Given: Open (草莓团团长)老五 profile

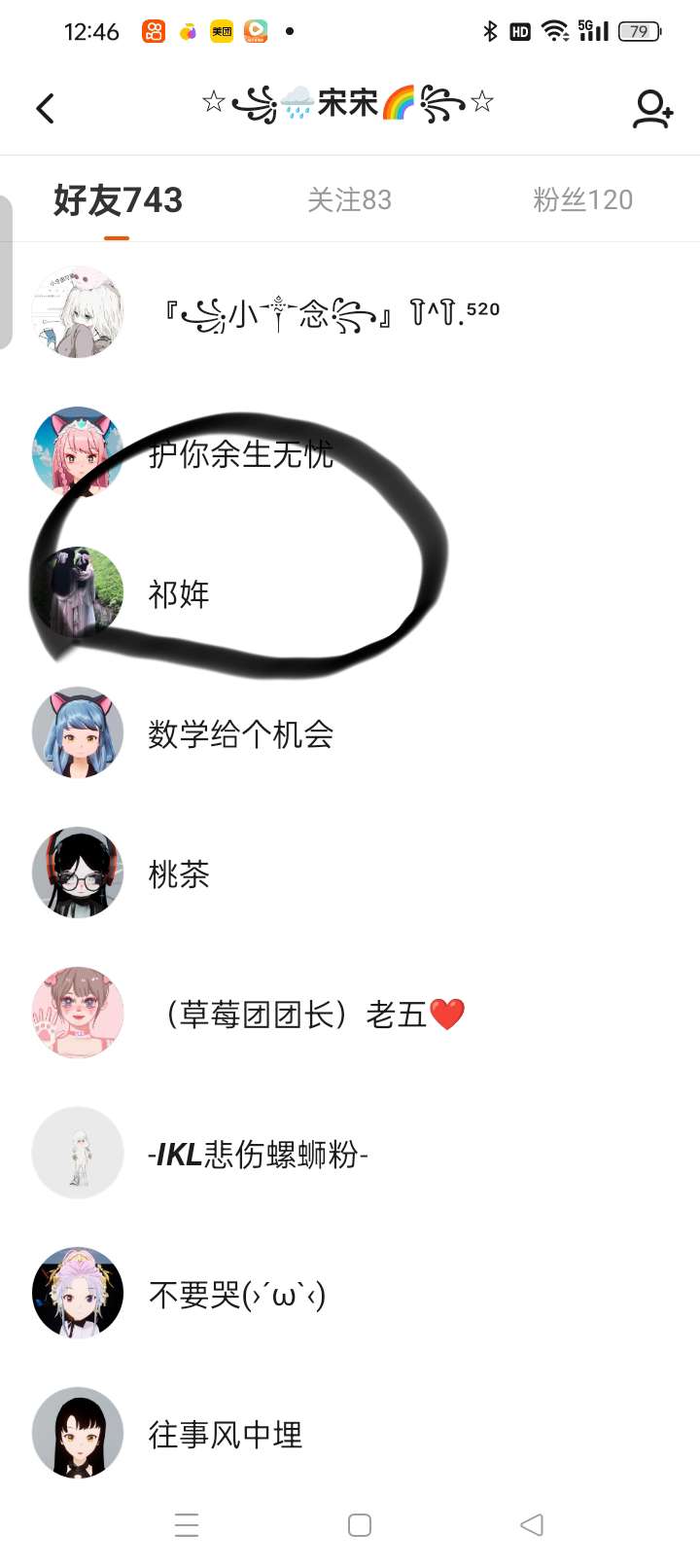Looking at the screenshot, I should [311, 1015].
